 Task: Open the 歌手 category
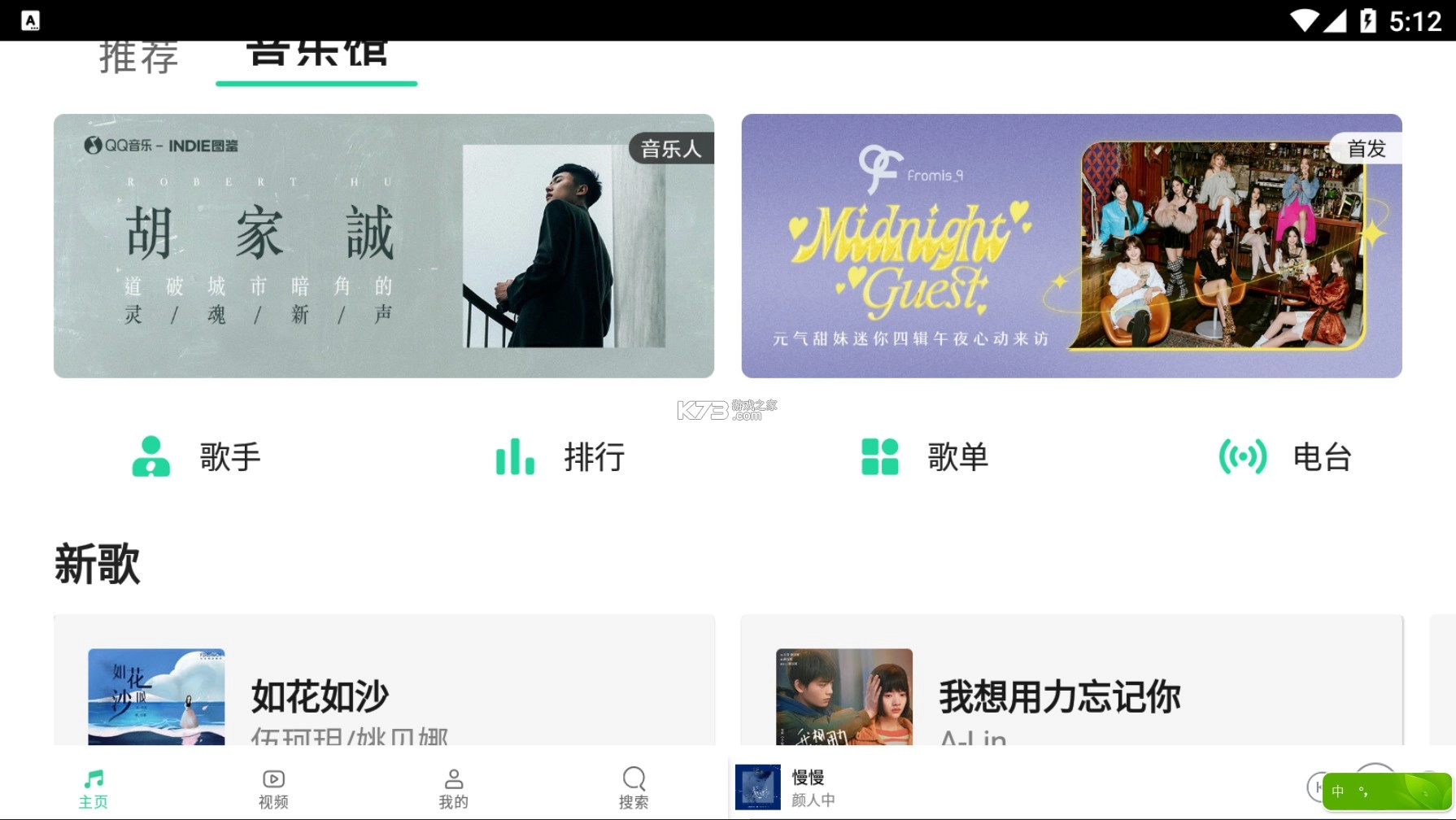click(197, 456)
